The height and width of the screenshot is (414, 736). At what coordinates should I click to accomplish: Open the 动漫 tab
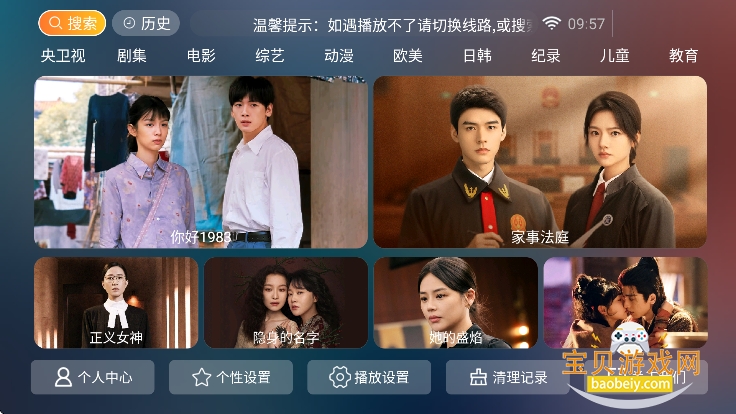(339, 56)
